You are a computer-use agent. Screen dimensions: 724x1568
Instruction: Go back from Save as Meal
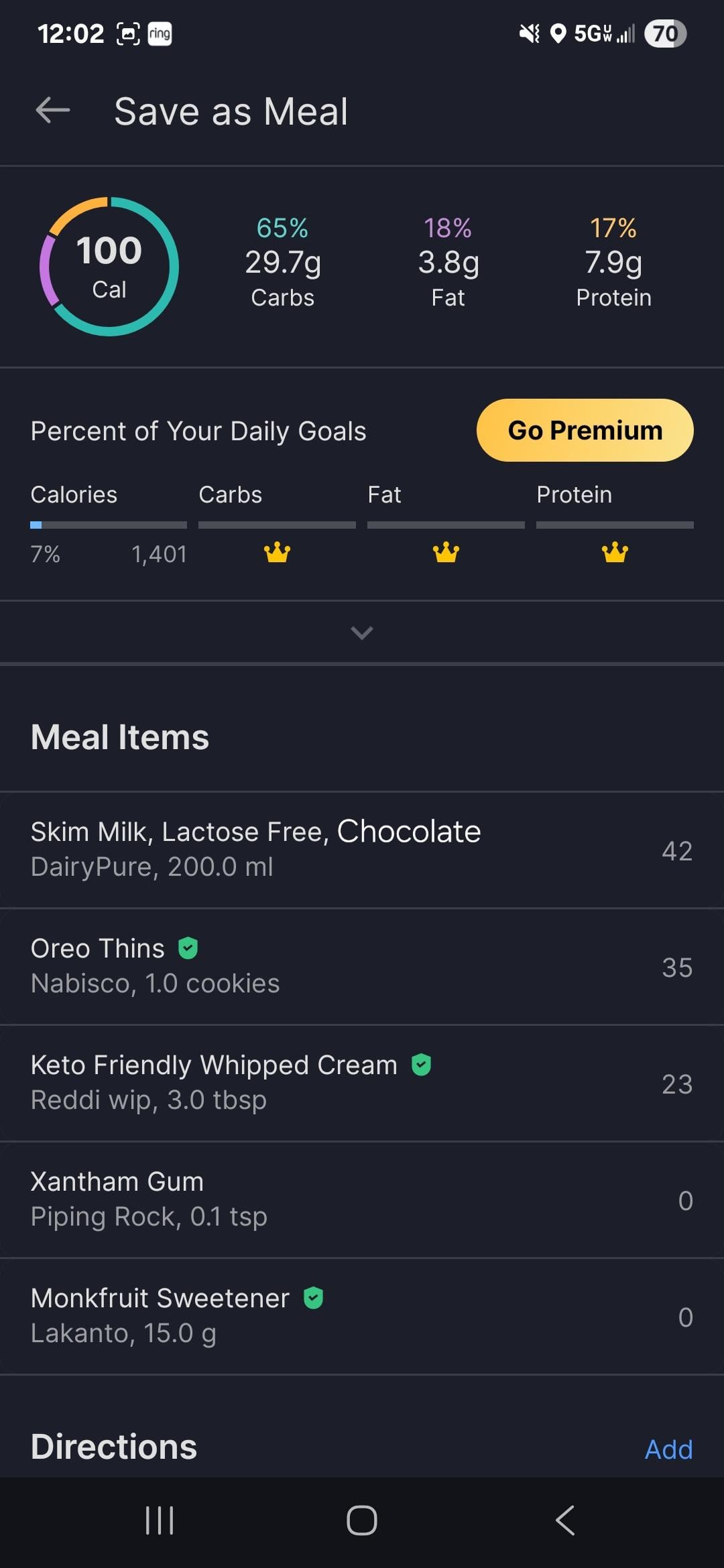53,111
